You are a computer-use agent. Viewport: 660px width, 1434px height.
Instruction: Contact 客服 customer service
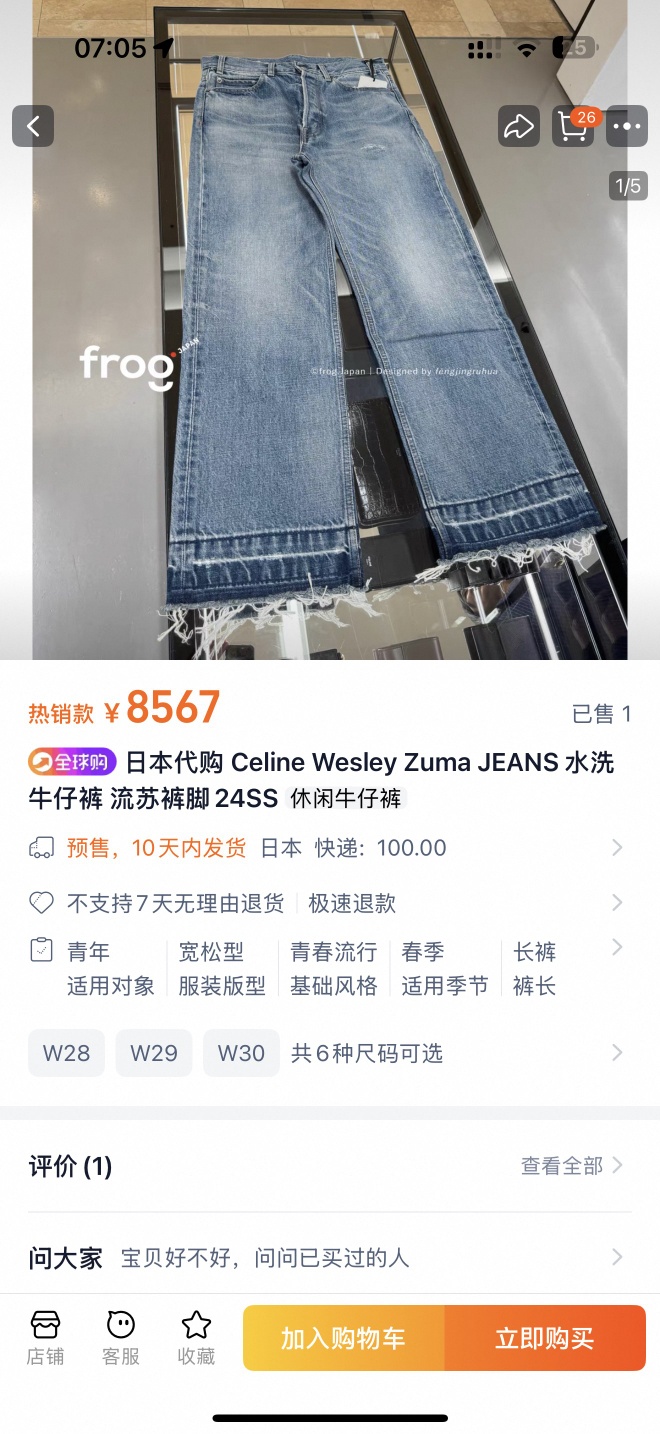121,1338
